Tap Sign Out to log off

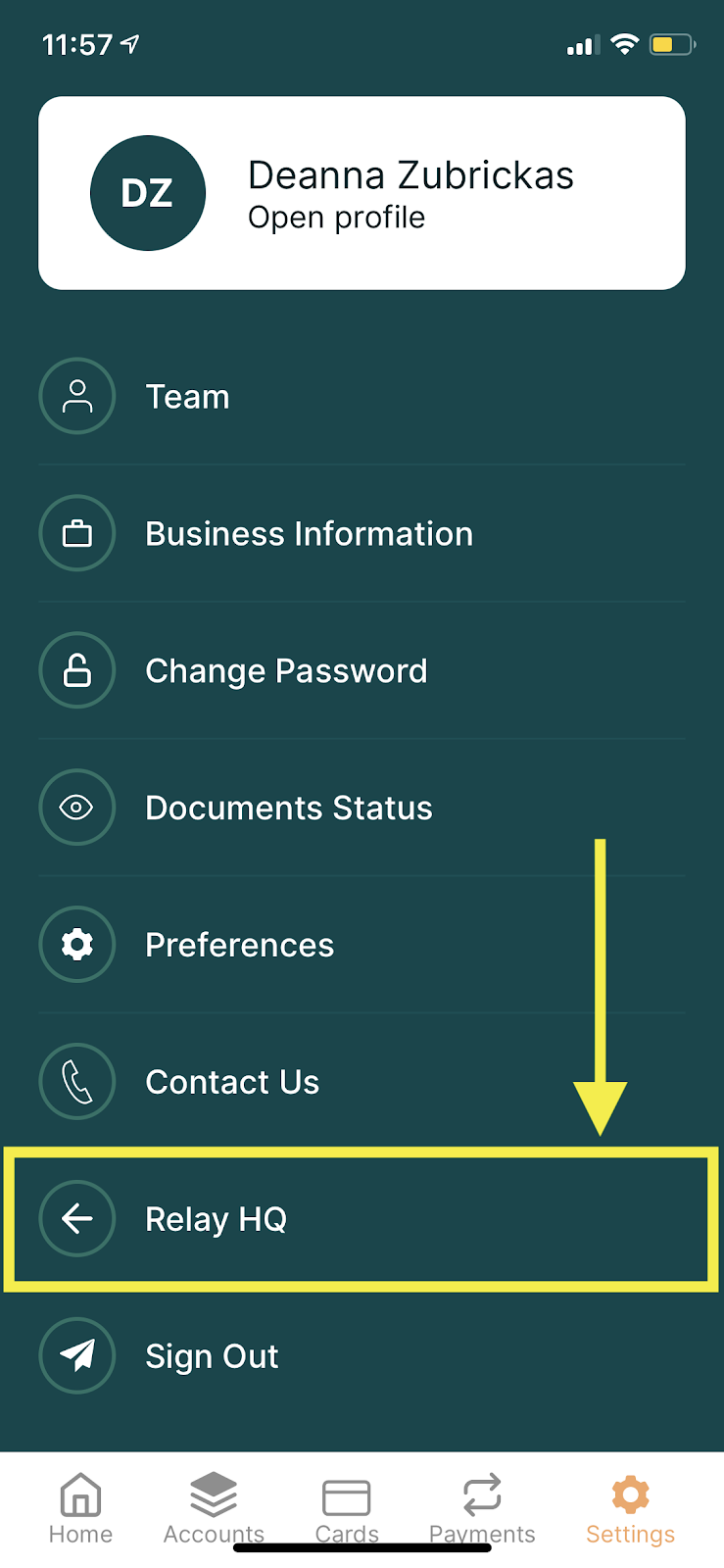pos(211,1356)
